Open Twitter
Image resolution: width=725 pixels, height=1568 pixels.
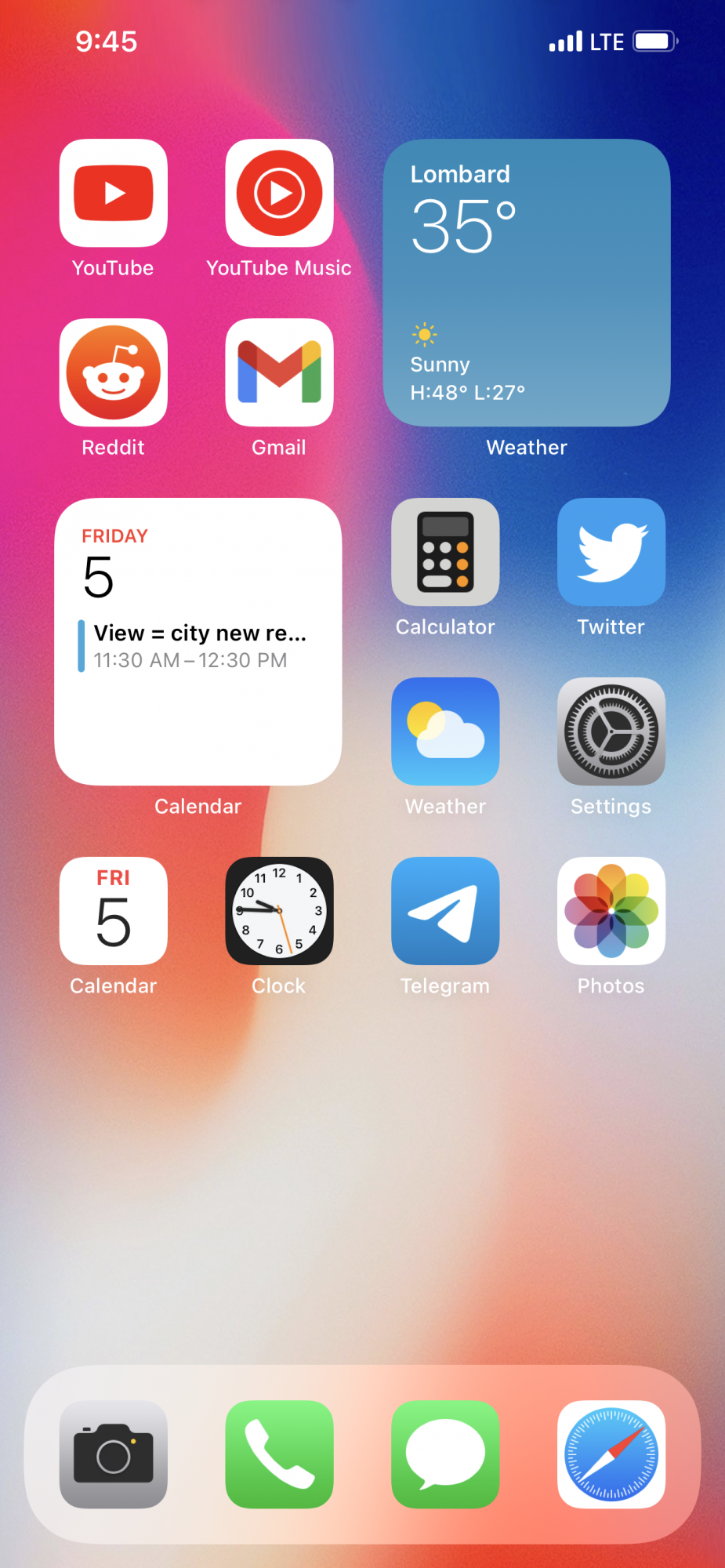[x=611, y=552]
